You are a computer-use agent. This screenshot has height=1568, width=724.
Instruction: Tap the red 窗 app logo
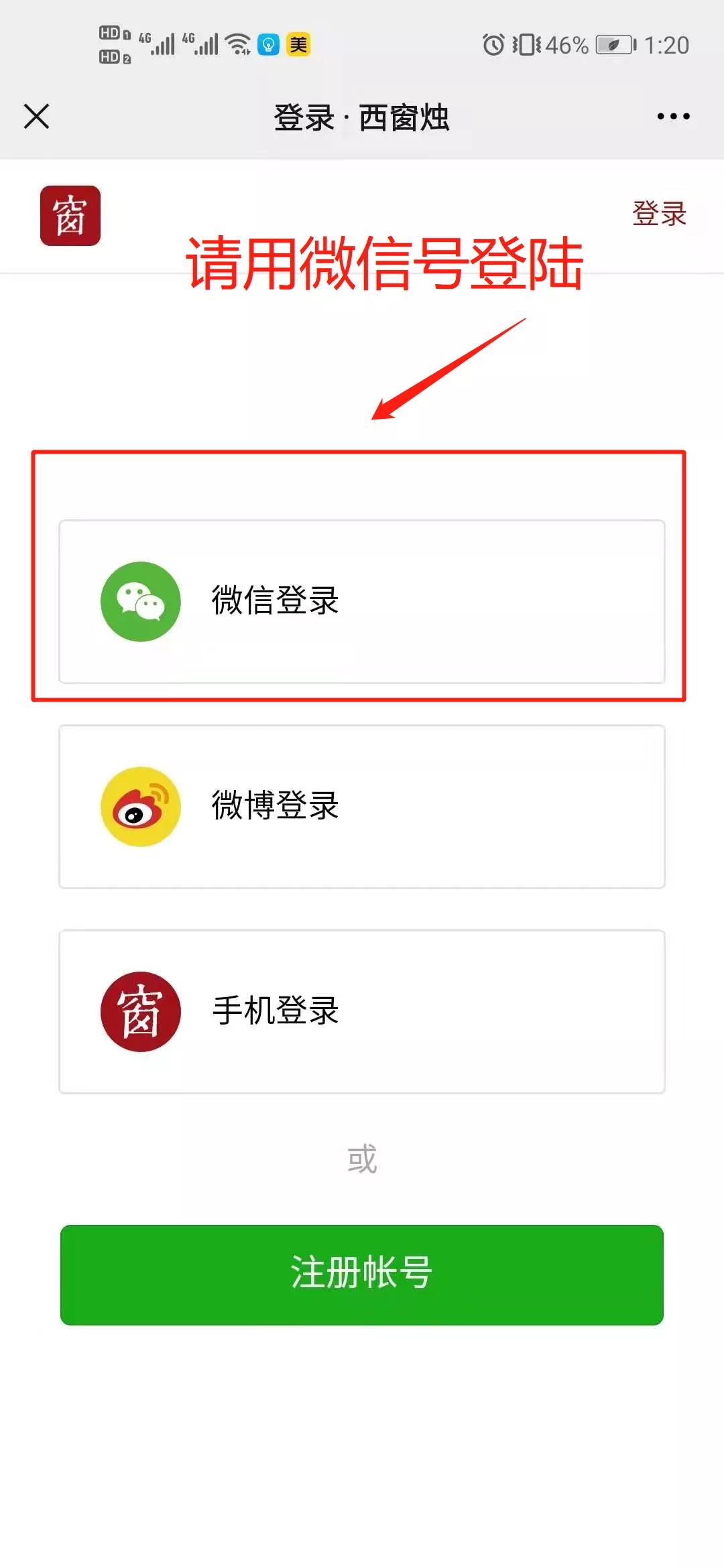(x=70, y=216)
